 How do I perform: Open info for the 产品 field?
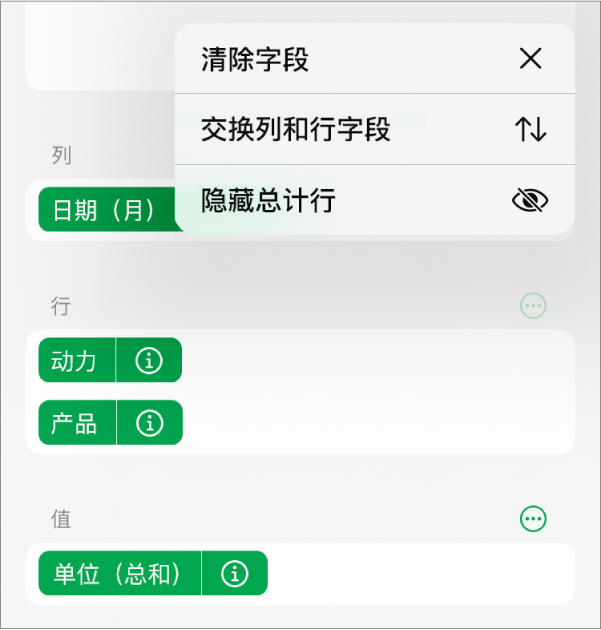(x=149, y=423)
